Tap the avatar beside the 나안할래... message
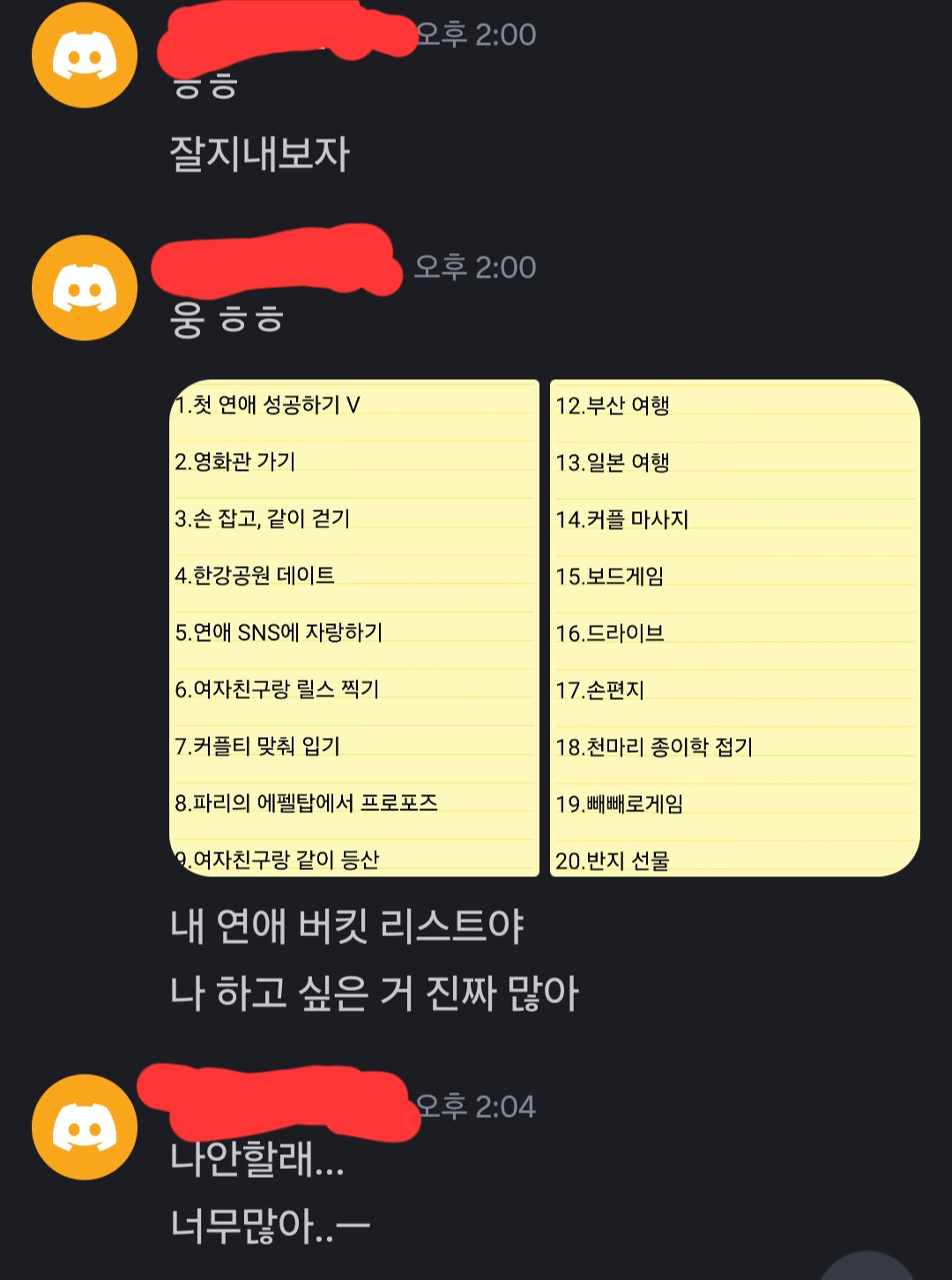 coord(85,1127)
